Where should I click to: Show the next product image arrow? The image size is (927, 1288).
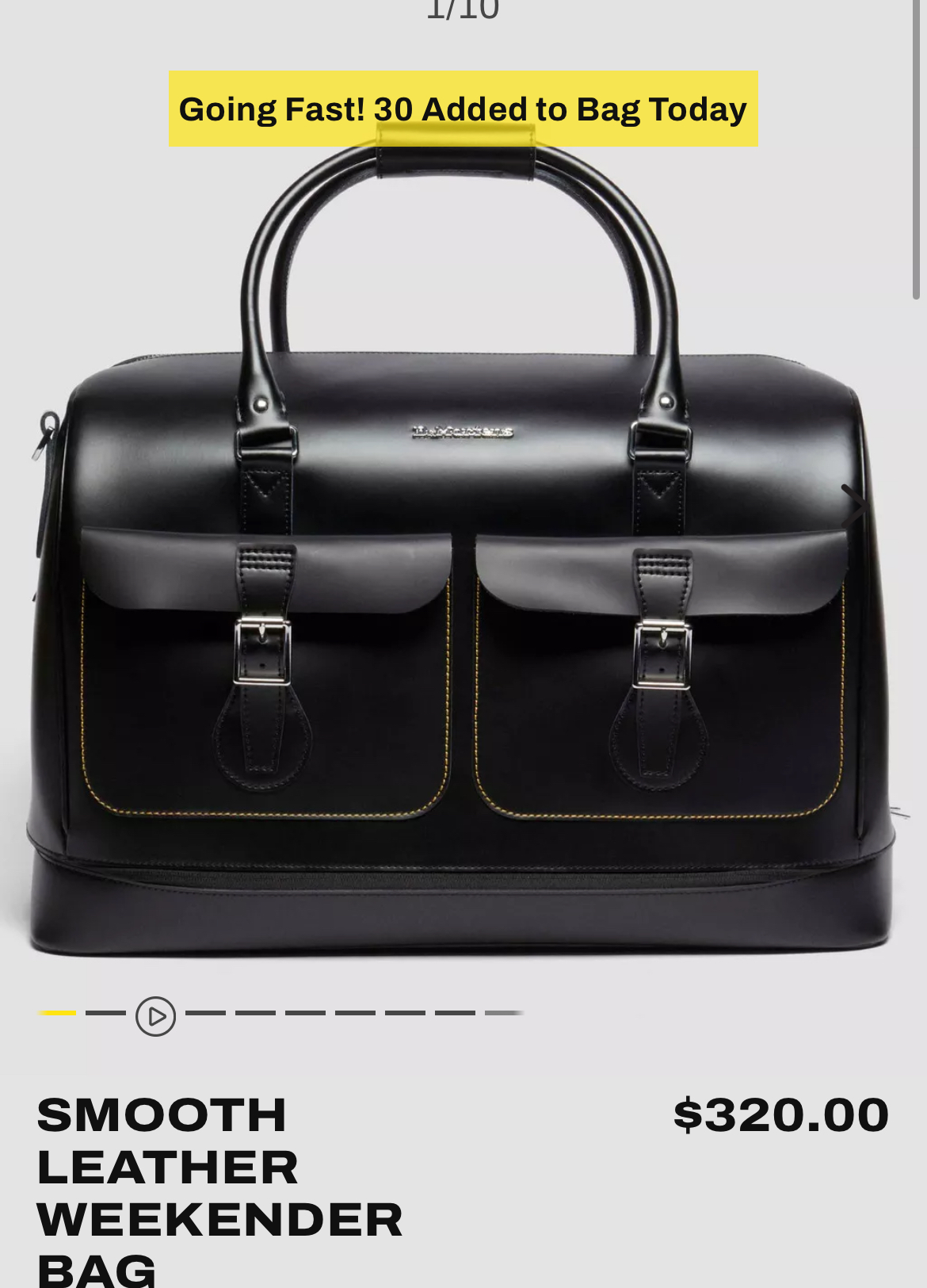(854, 505)
